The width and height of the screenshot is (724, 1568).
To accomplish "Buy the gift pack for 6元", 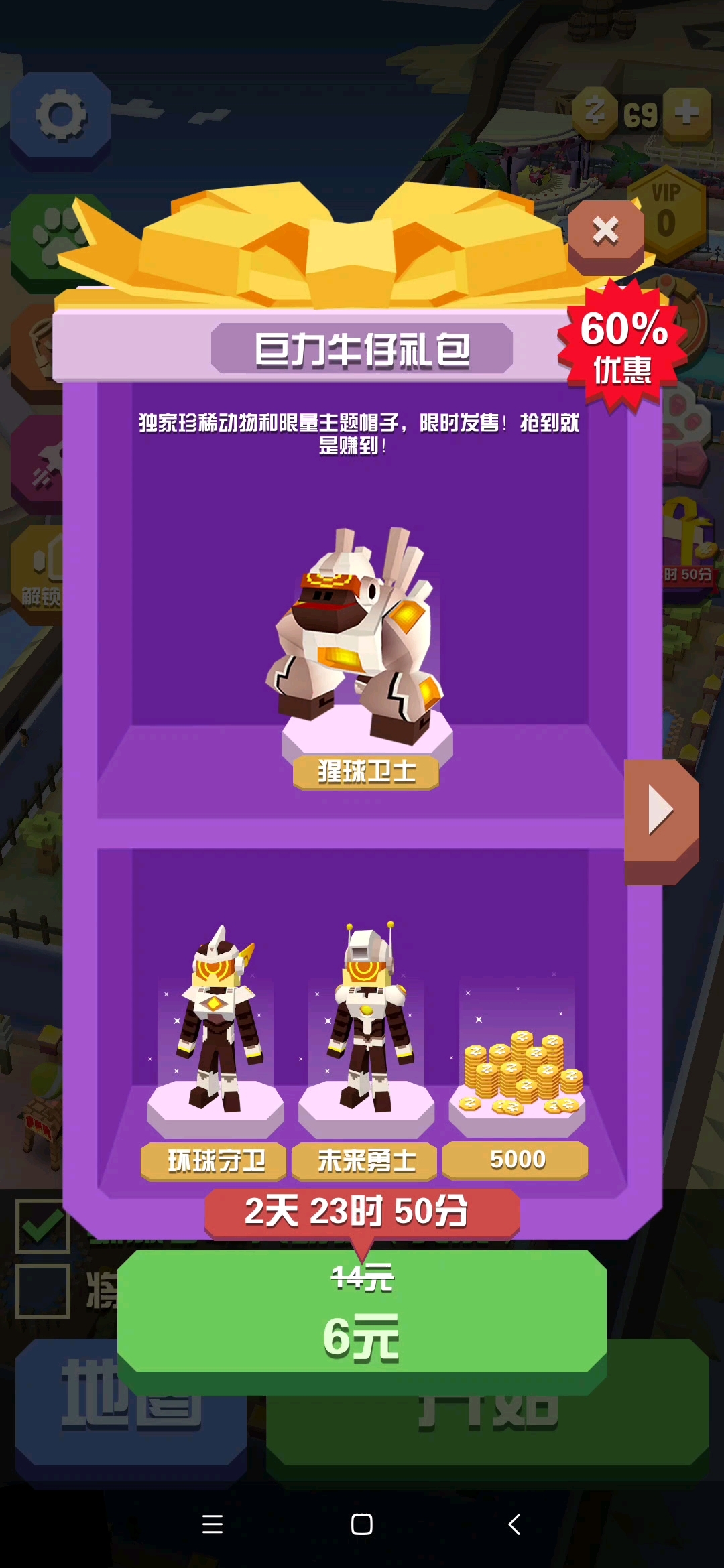I will 362,1313.
